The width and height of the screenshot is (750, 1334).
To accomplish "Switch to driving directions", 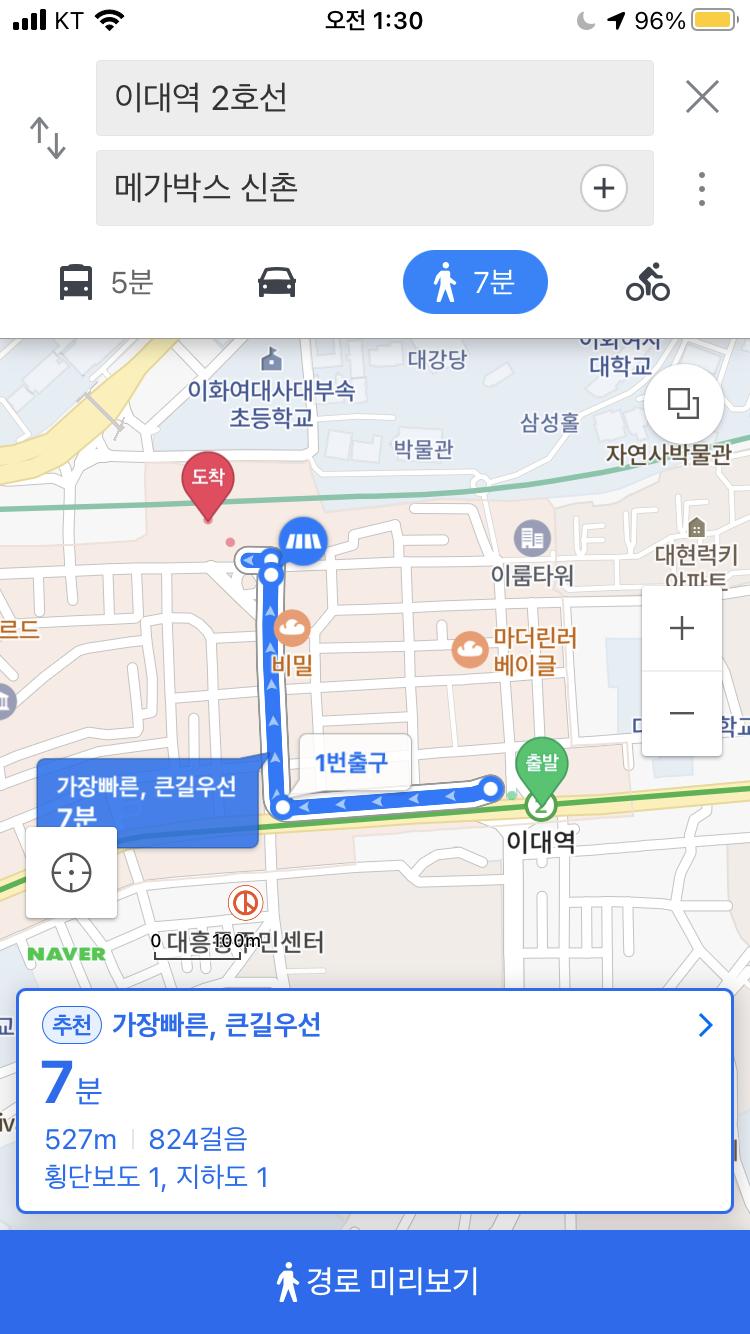I will pos(277,283).
